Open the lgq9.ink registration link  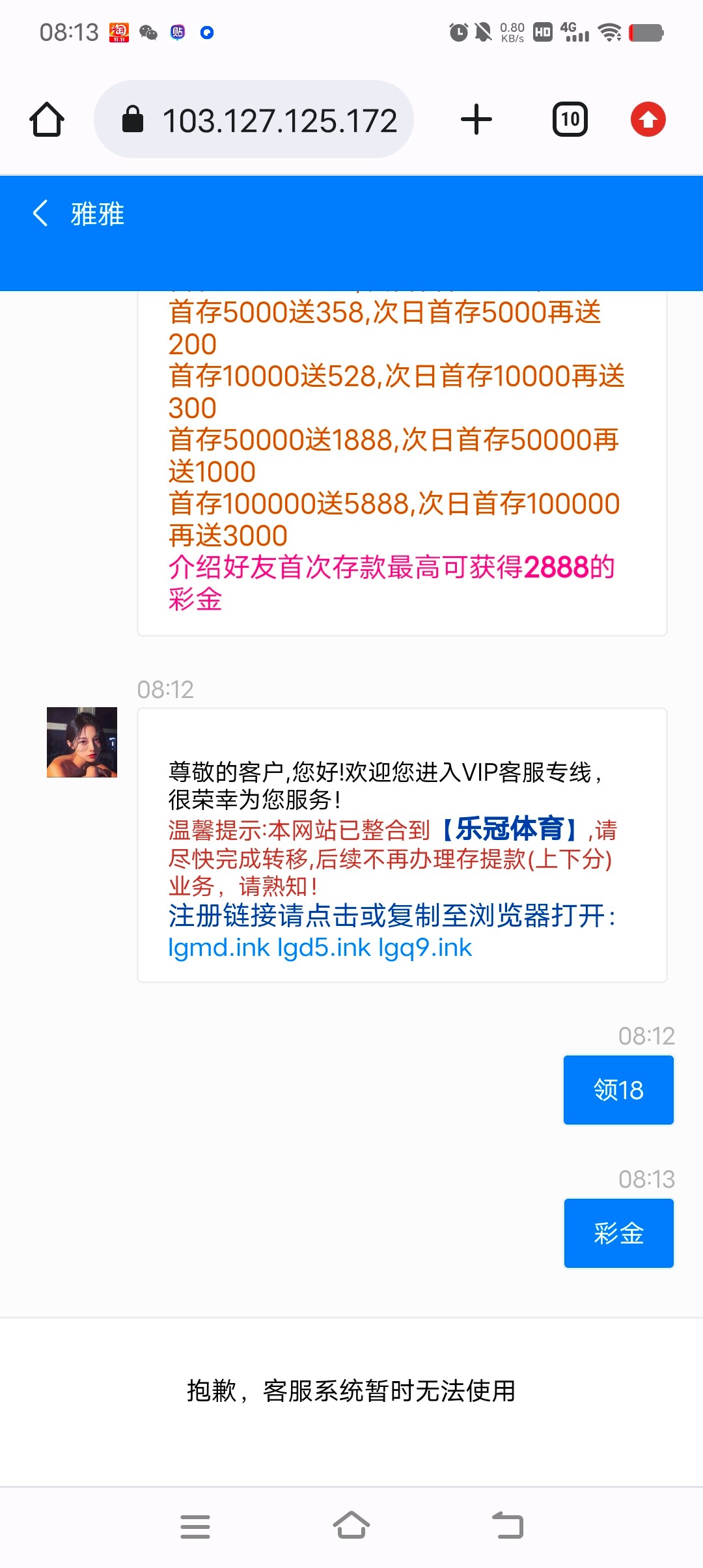coord(424,948)
